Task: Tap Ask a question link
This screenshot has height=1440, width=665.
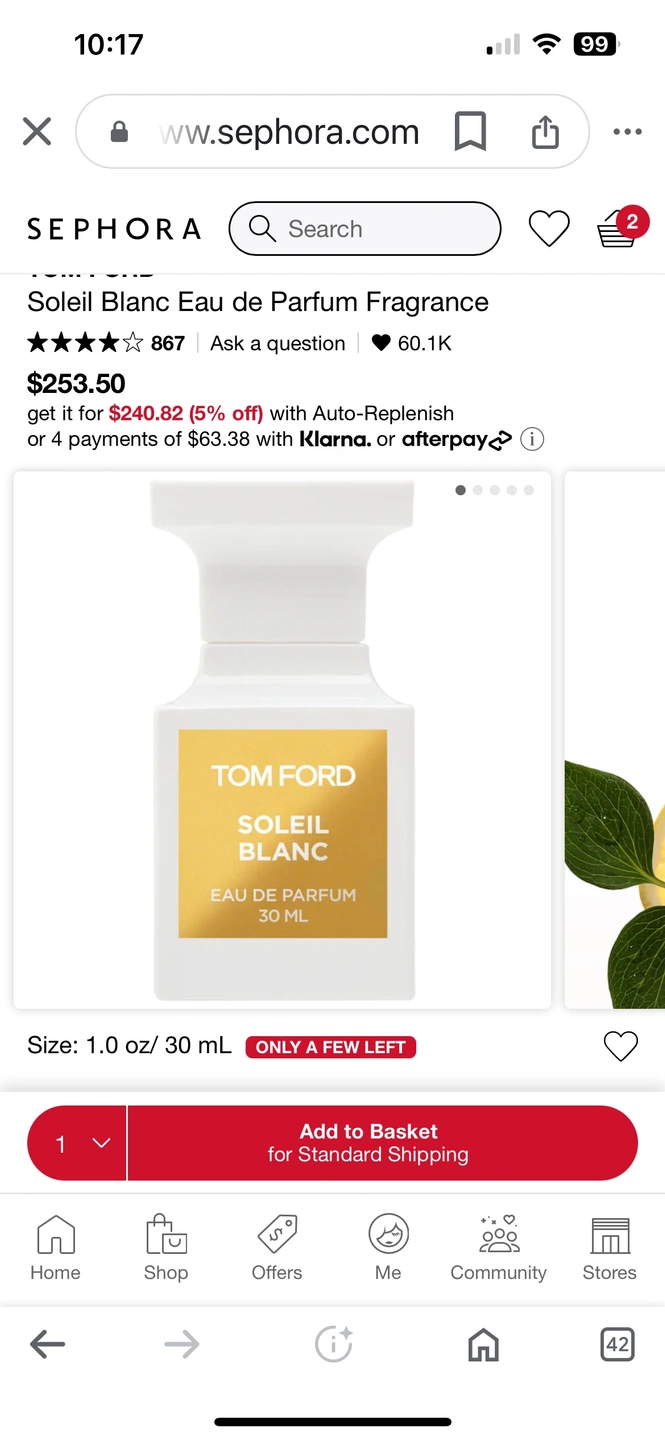Action: tap(277, 343)
